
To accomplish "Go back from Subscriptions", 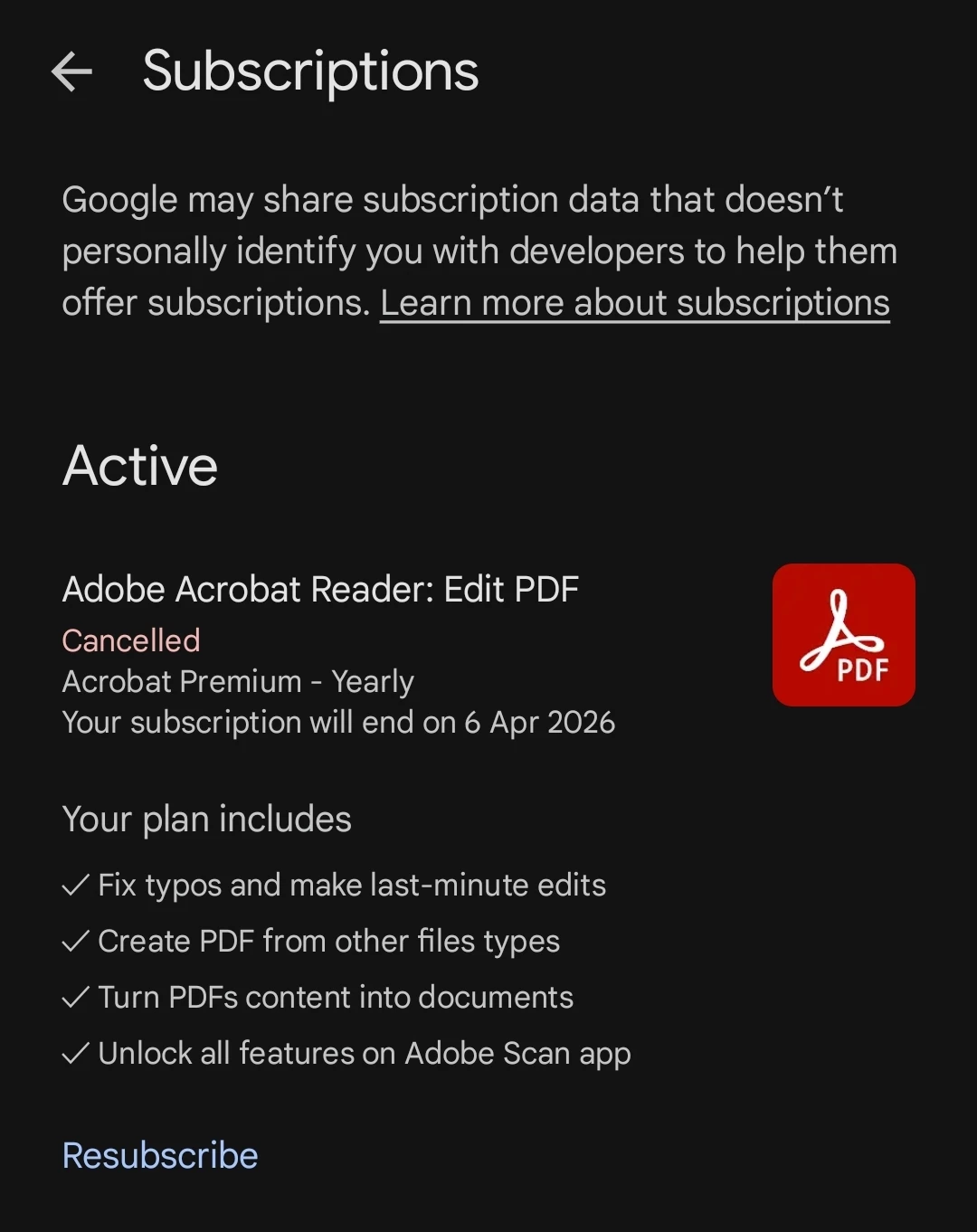I will (72, 71).
